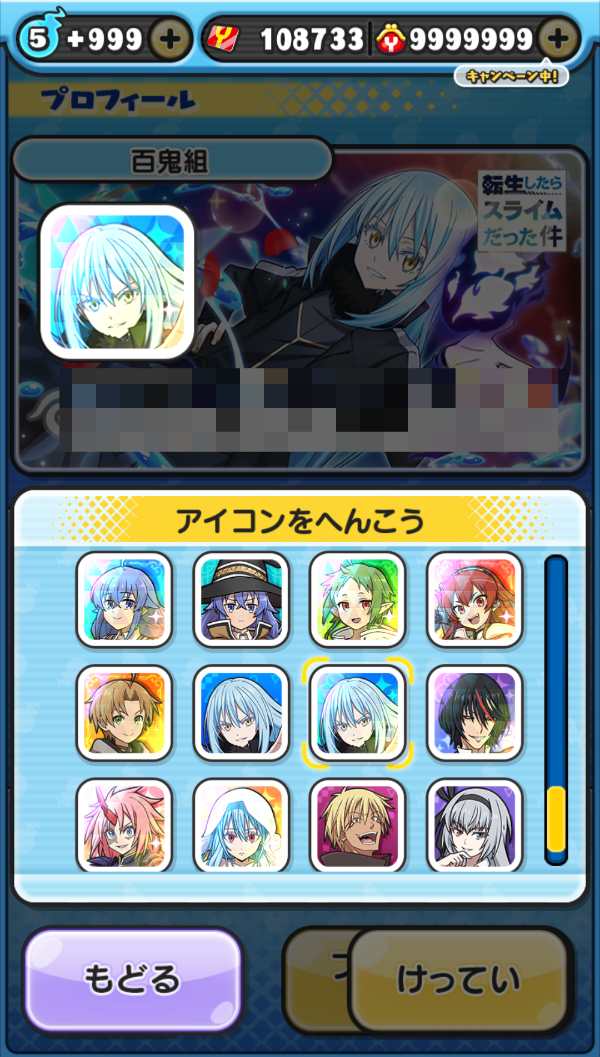Pick the black-haired character with red streak
Image resolution: width=600 pixels, height=1057 pixels.
tap(474, 713)
